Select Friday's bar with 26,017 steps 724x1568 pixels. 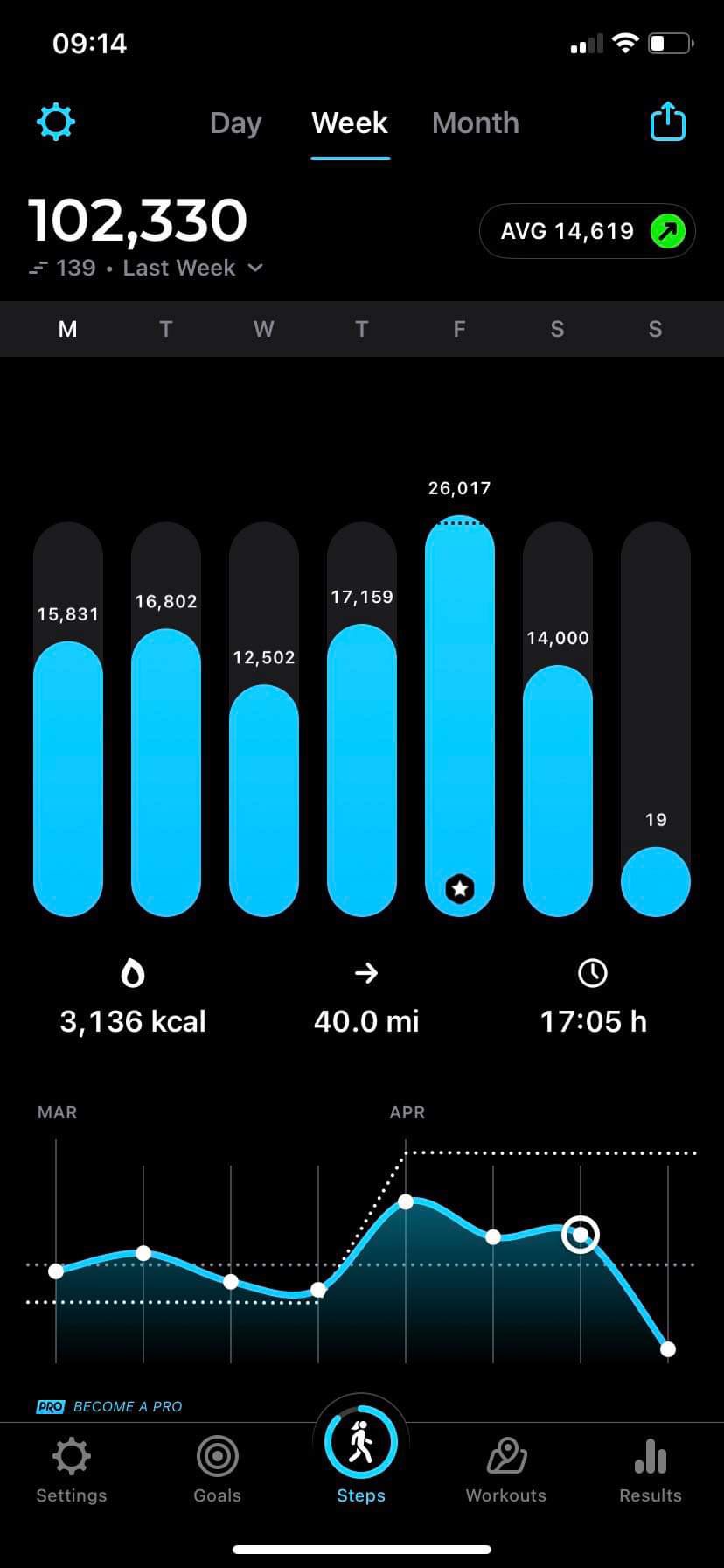(x=460, y=716)
